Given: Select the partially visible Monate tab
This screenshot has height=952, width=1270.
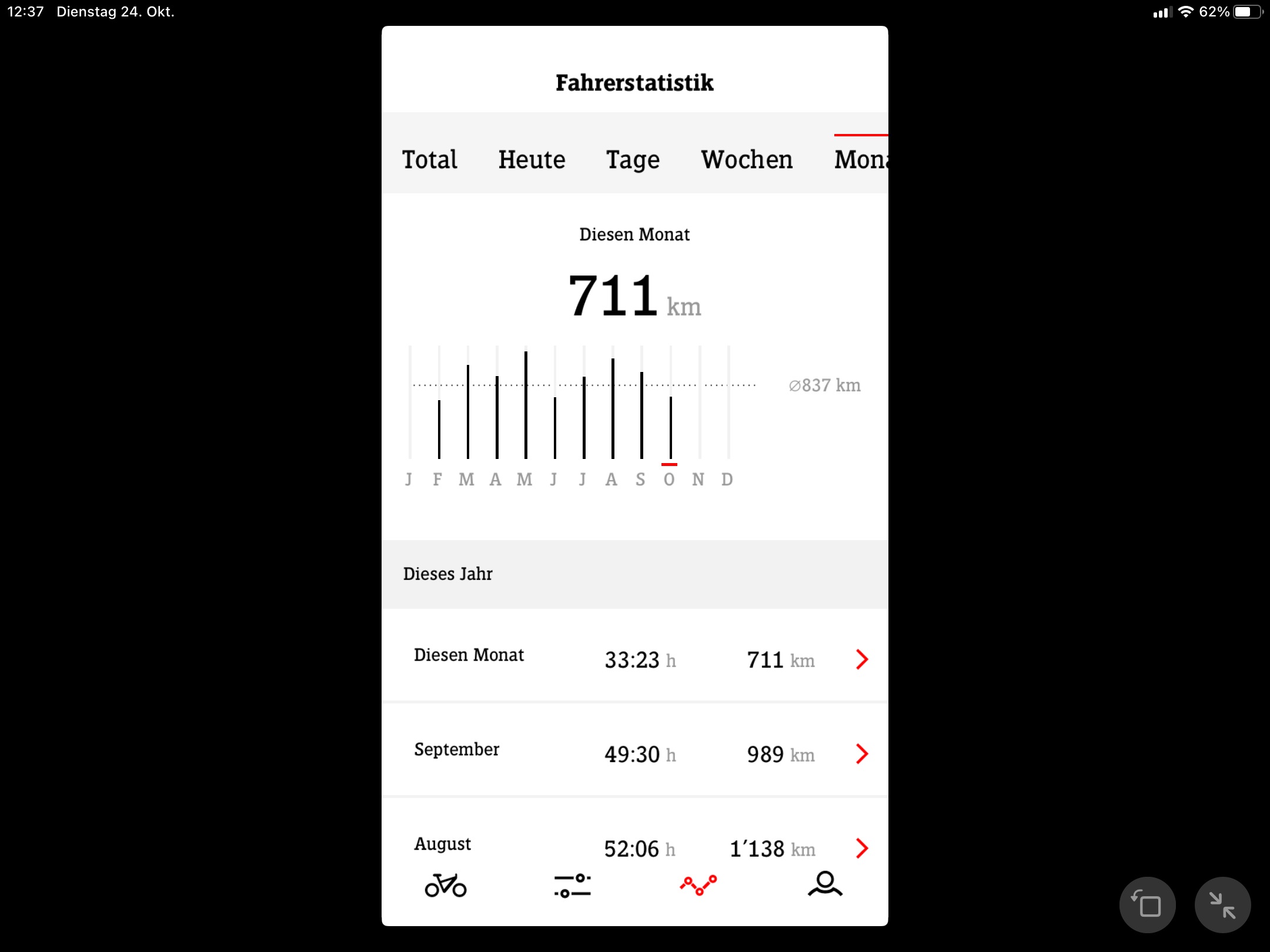Looking at the screenshot, I should tap(861, 160).
